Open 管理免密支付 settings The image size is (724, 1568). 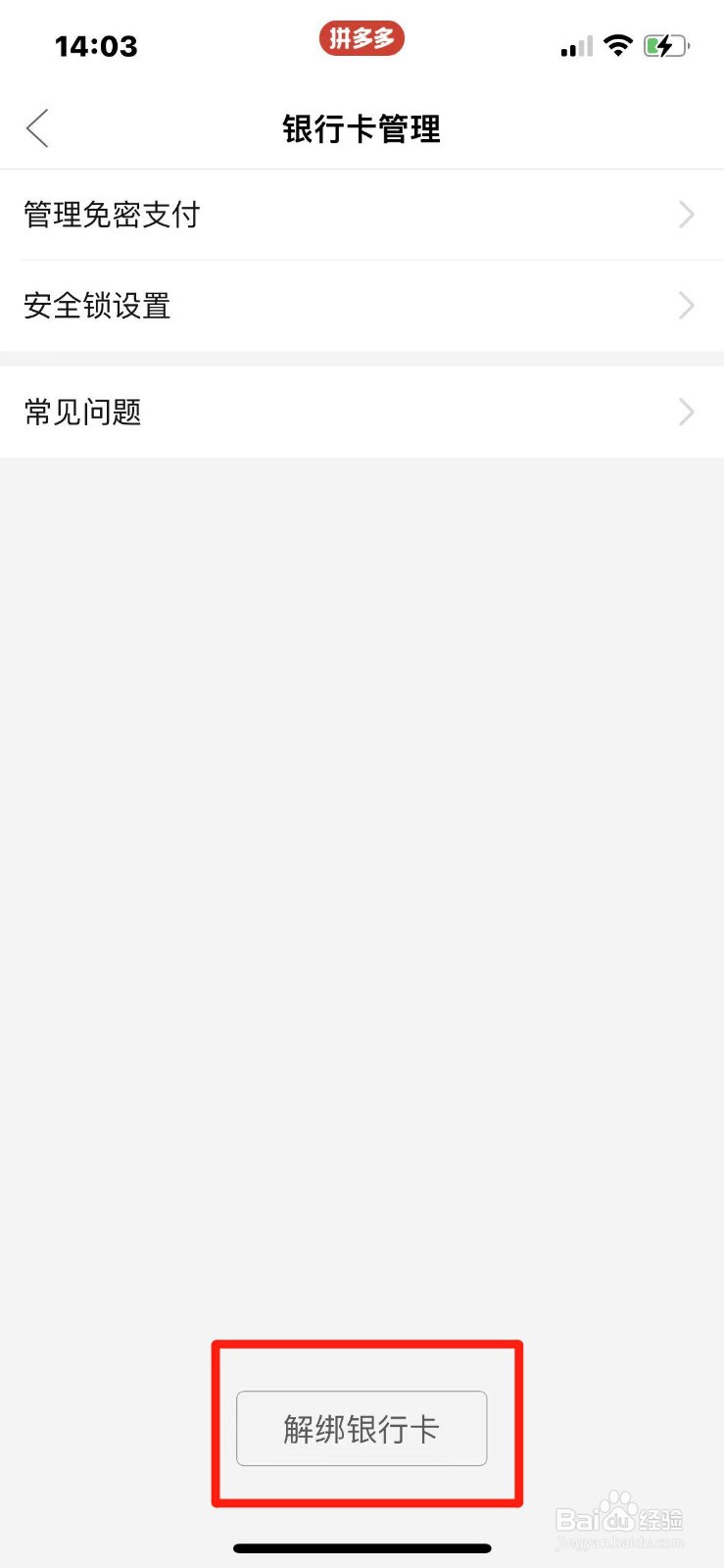pyautogui.click(x=362, y=214)
